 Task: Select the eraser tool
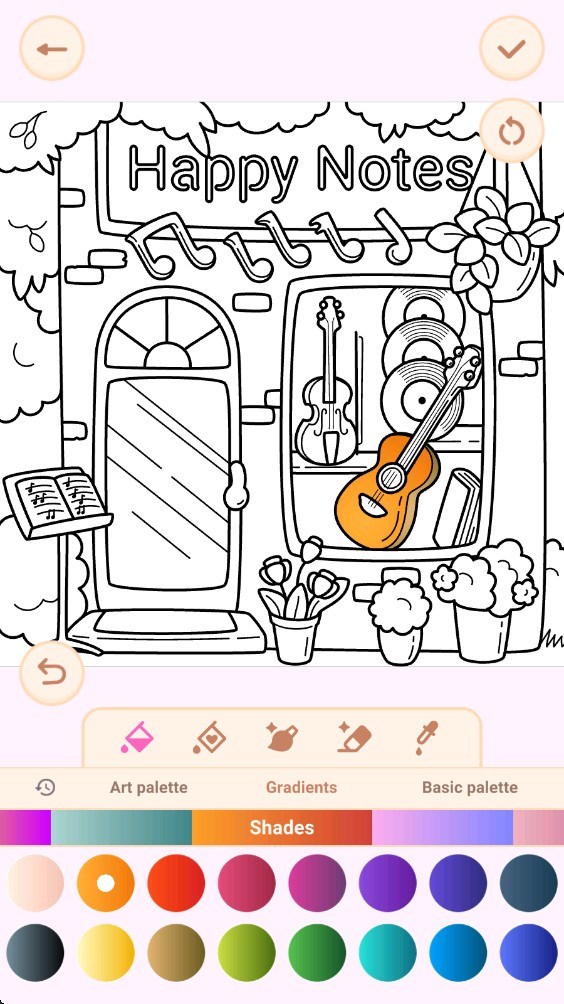[355, 738]
